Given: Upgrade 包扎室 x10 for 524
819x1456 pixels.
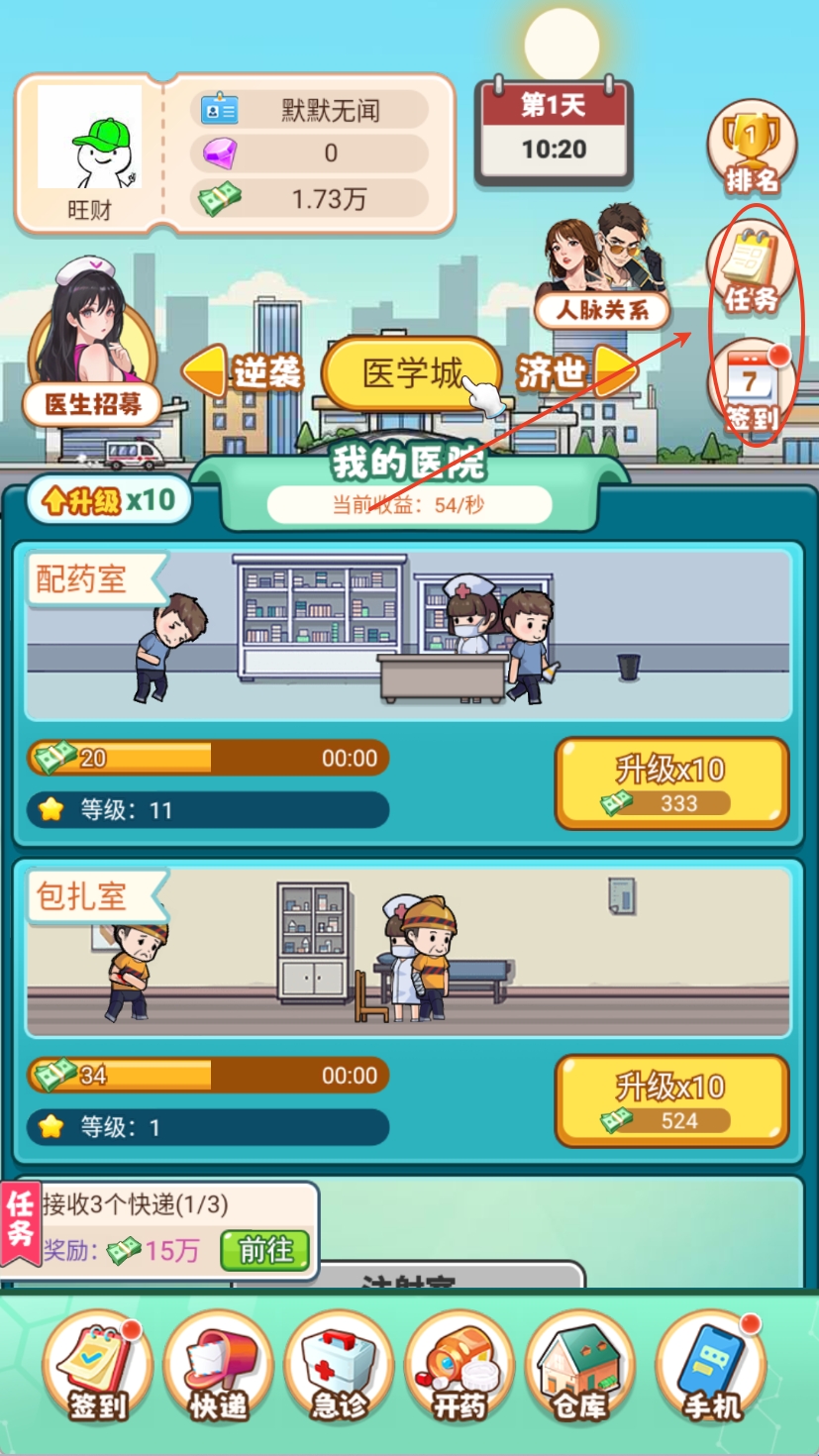Looking at the screenshot, I should point(671,1099).
